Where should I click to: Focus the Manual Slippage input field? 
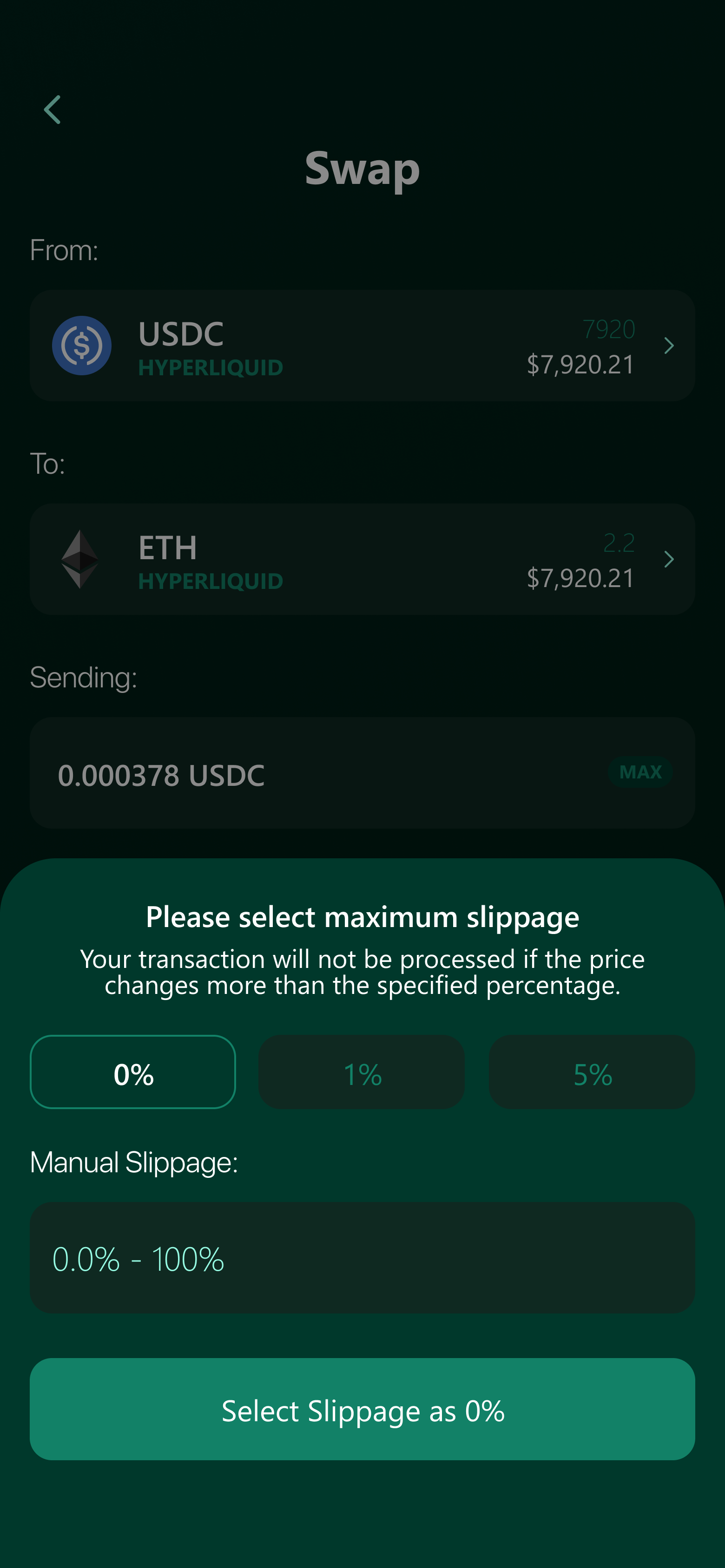coord(362,1258)
